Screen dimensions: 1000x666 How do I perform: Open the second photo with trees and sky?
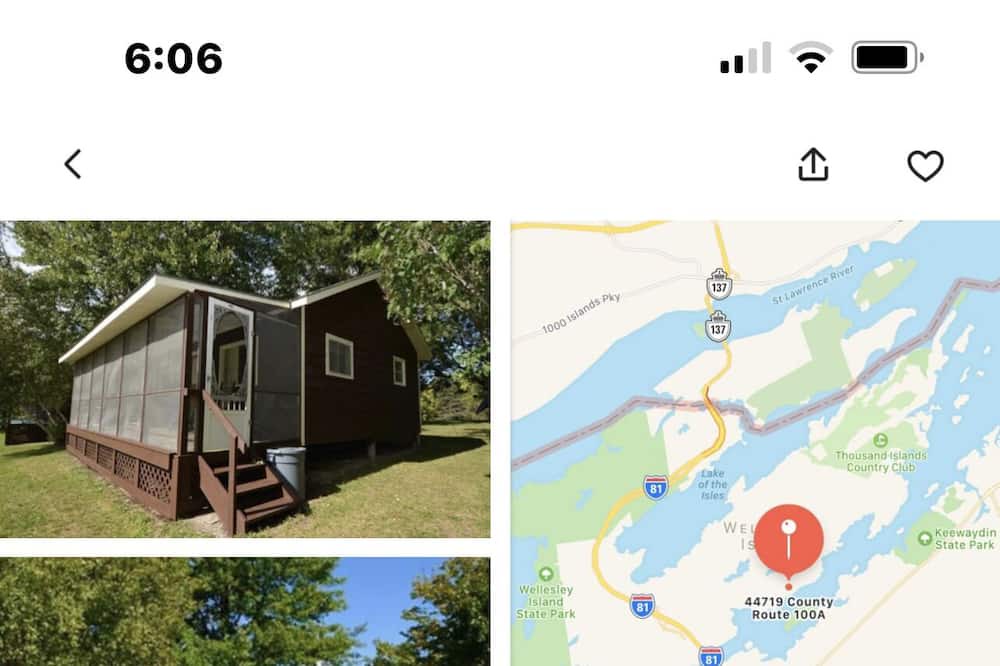245,612
